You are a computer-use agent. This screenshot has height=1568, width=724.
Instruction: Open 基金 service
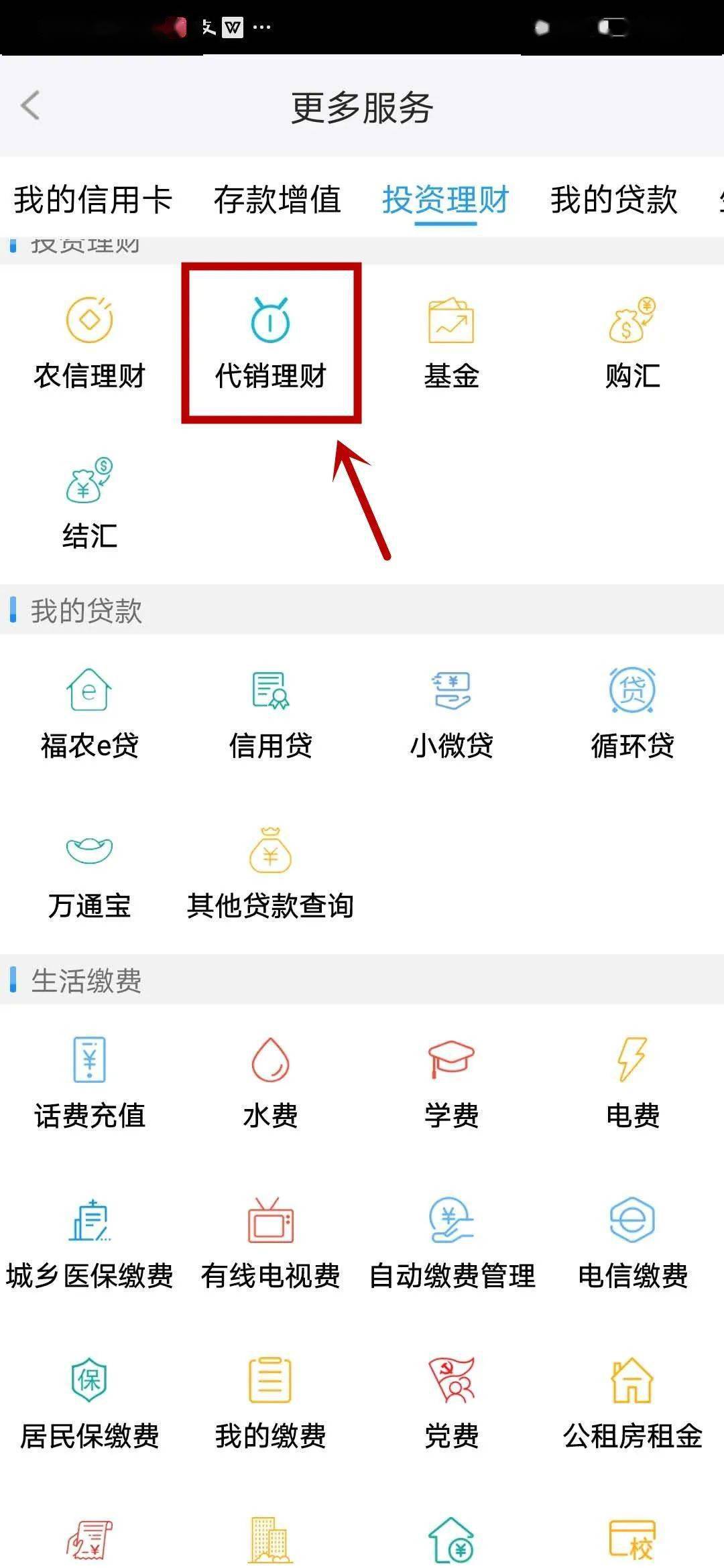click(451, 343)
